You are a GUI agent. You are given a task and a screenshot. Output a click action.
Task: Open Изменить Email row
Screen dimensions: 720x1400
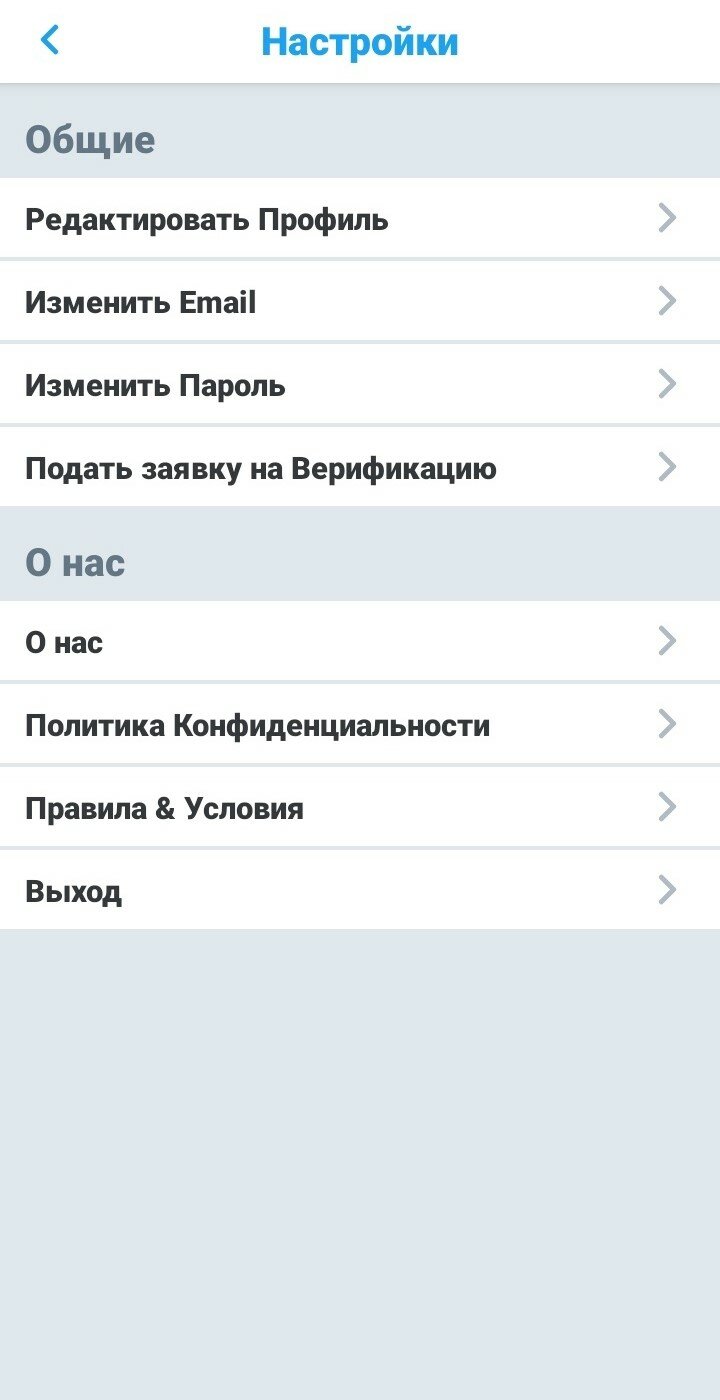360,302
